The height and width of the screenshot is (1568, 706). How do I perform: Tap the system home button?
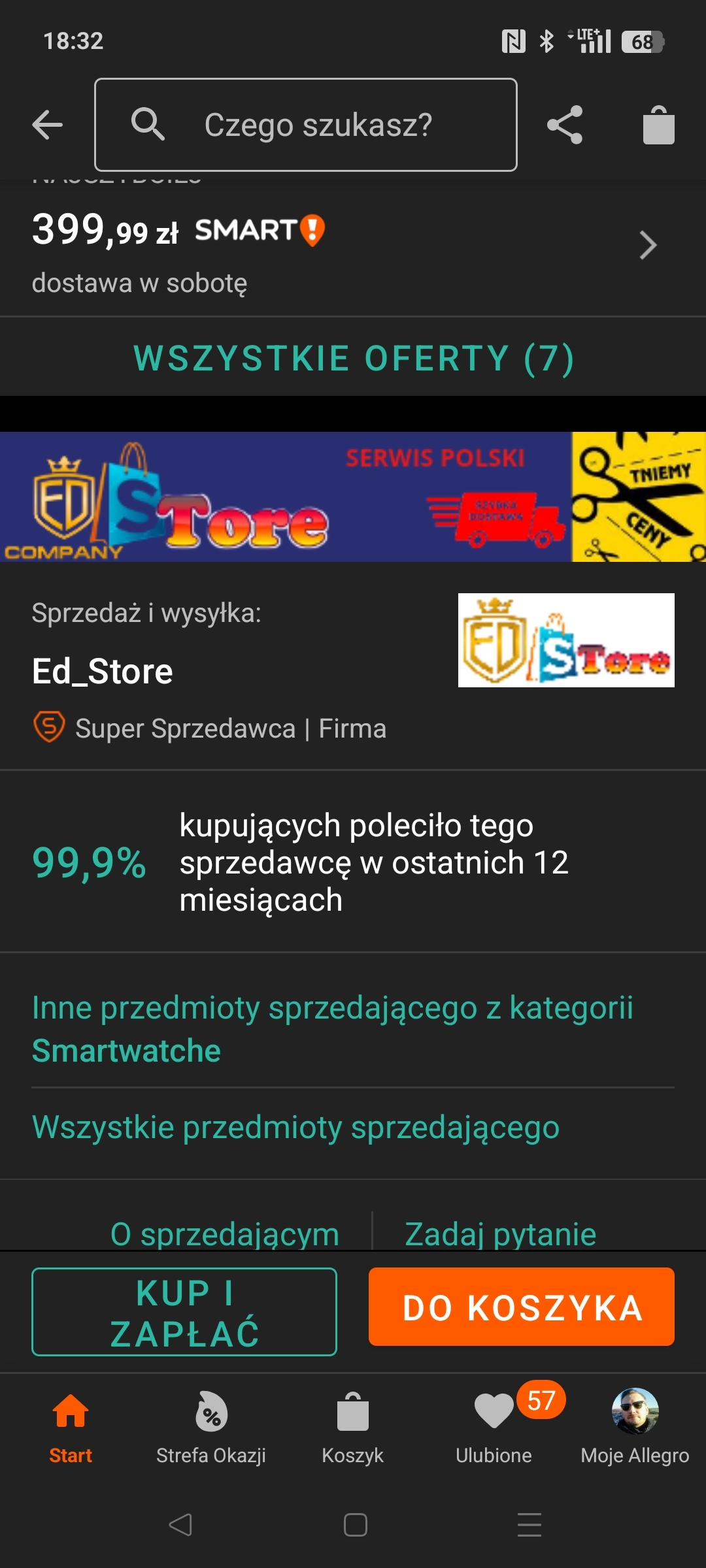tap(355, 1525)
